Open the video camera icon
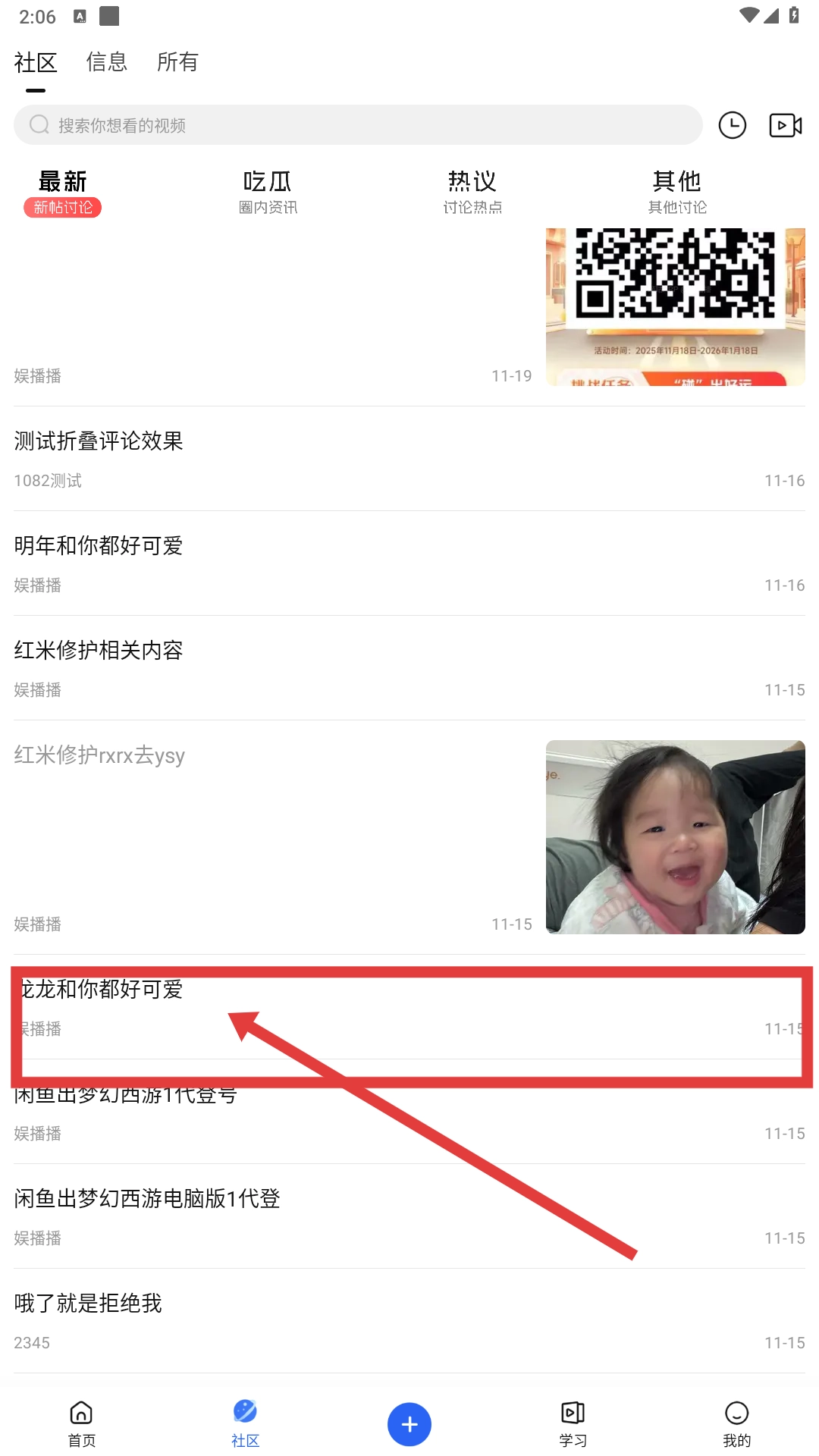 point(785,125)
